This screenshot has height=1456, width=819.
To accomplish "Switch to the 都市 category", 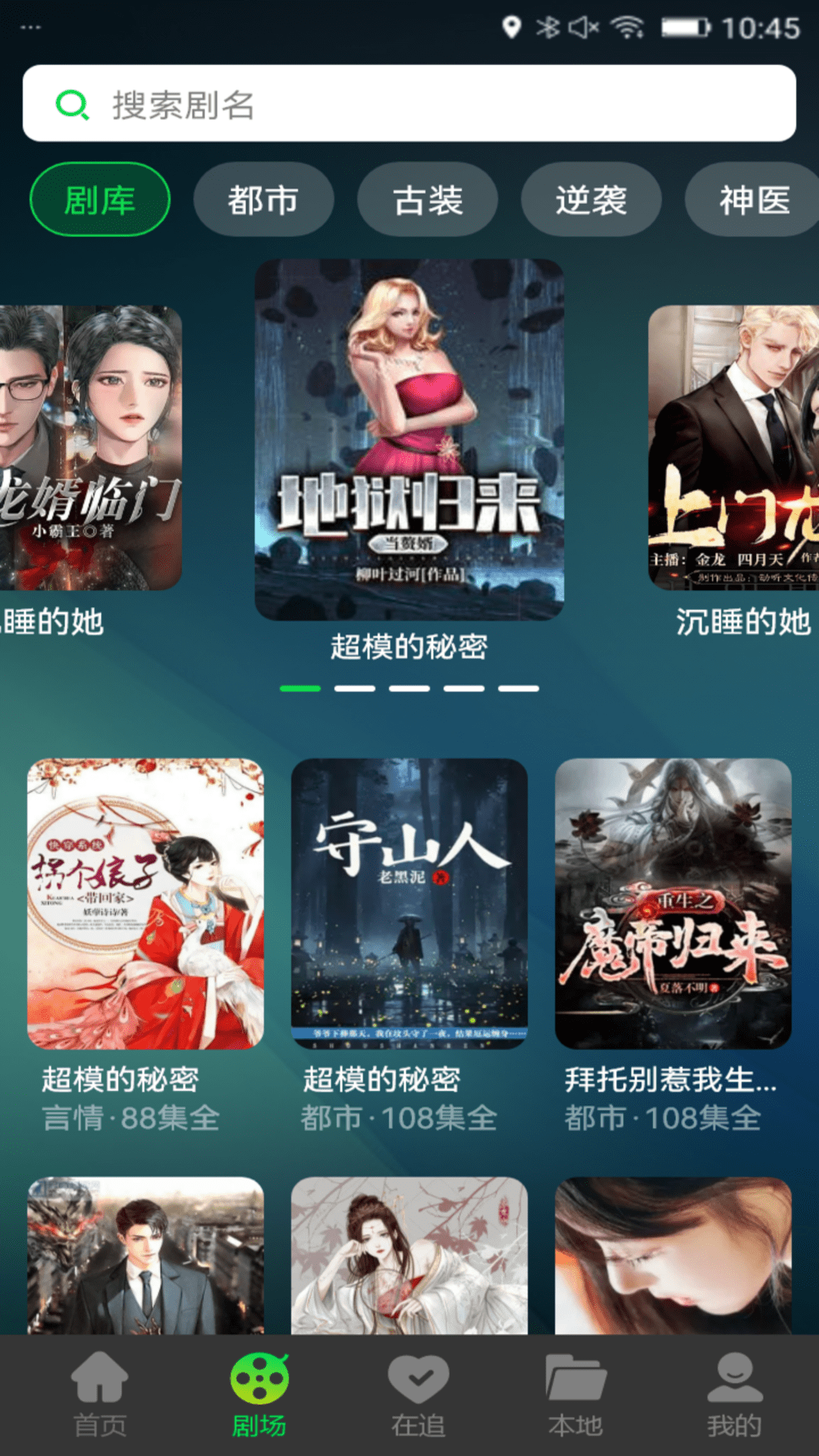I will tap(263, 200).
